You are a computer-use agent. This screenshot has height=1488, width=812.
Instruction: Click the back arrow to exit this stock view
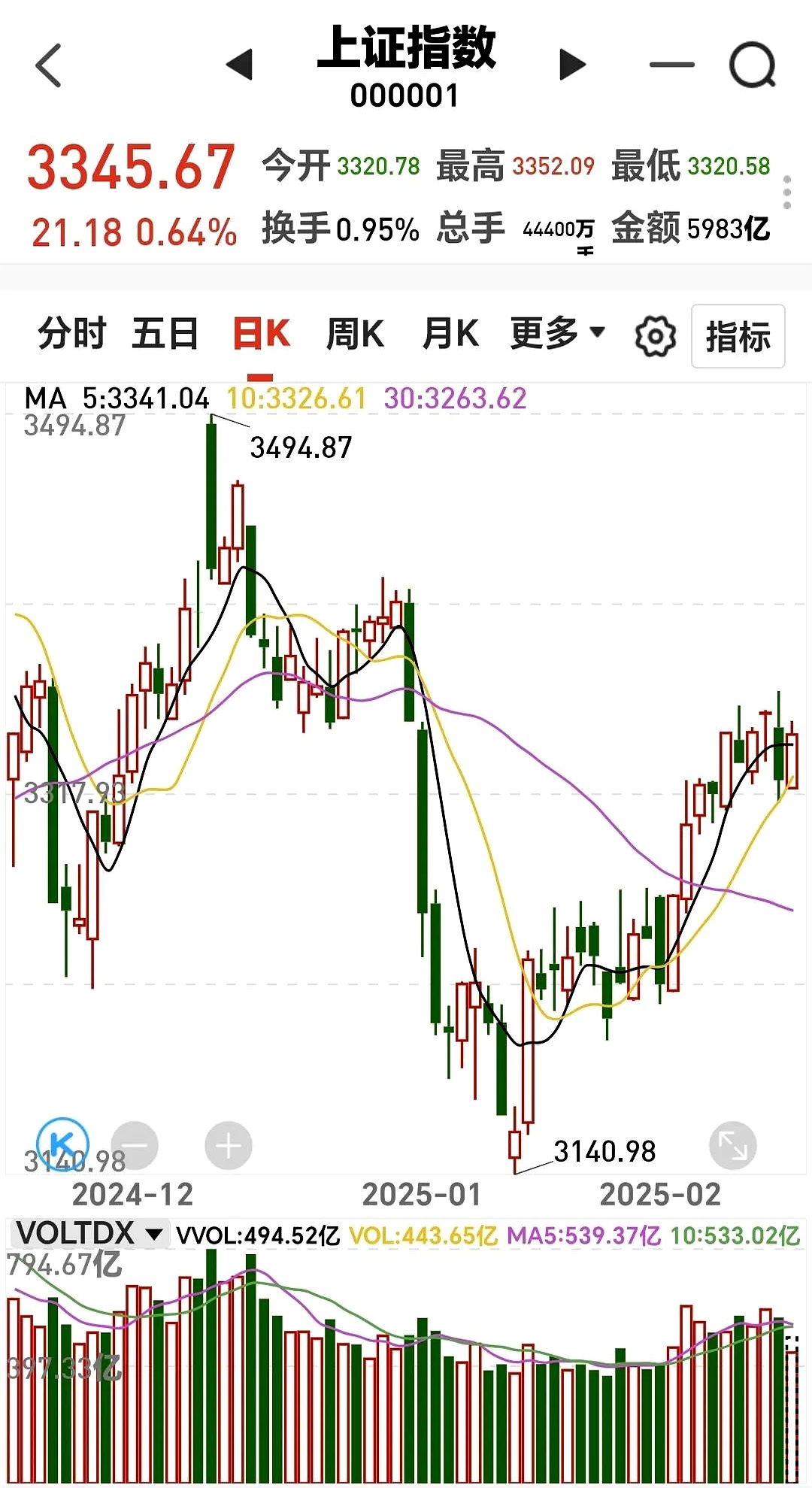[x=47, y=64]
